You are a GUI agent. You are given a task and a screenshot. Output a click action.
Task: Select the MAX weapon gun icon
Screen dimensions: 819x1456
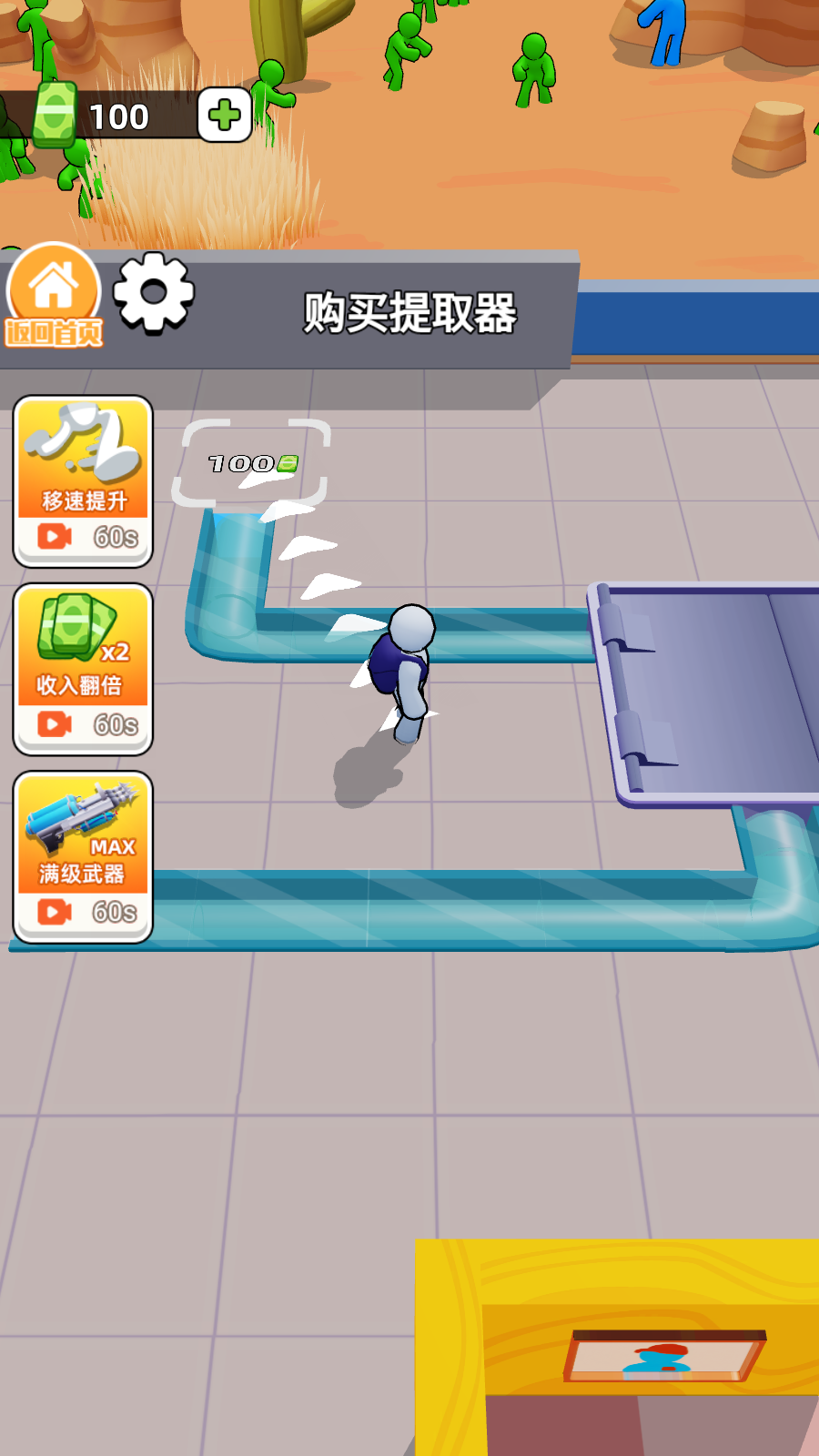click(x=80, y=814)
